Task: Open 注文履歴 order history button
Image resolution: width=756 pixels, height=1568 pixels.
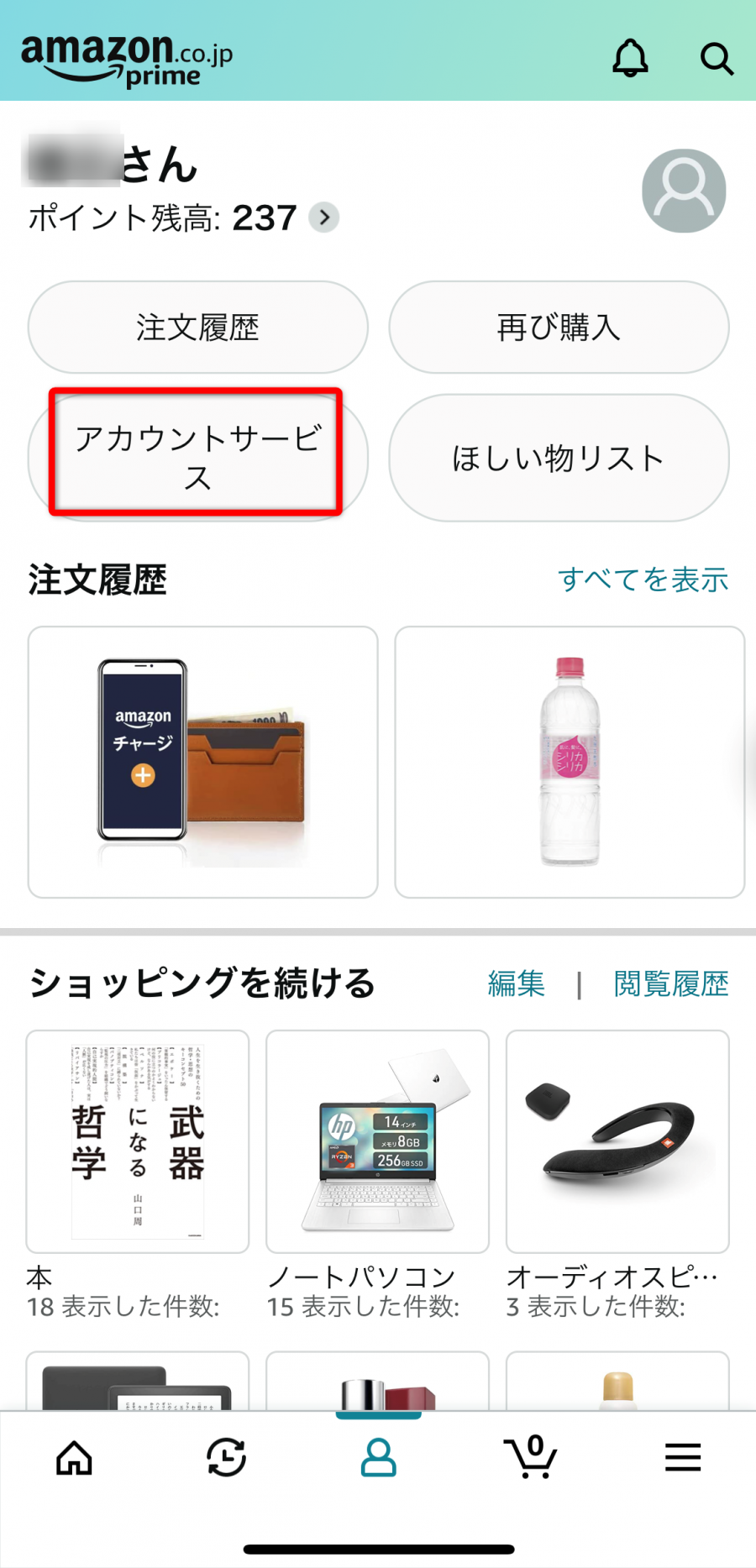Action: point(197,328)
